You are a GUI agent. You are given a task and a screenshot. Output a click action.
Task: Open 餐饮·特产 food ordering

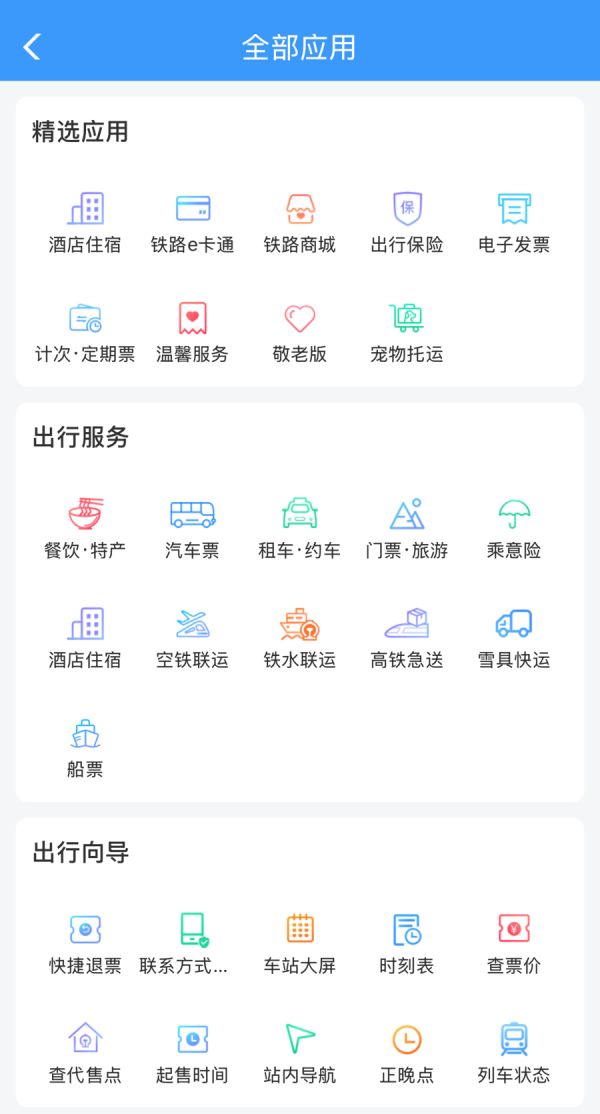(85, 529)
